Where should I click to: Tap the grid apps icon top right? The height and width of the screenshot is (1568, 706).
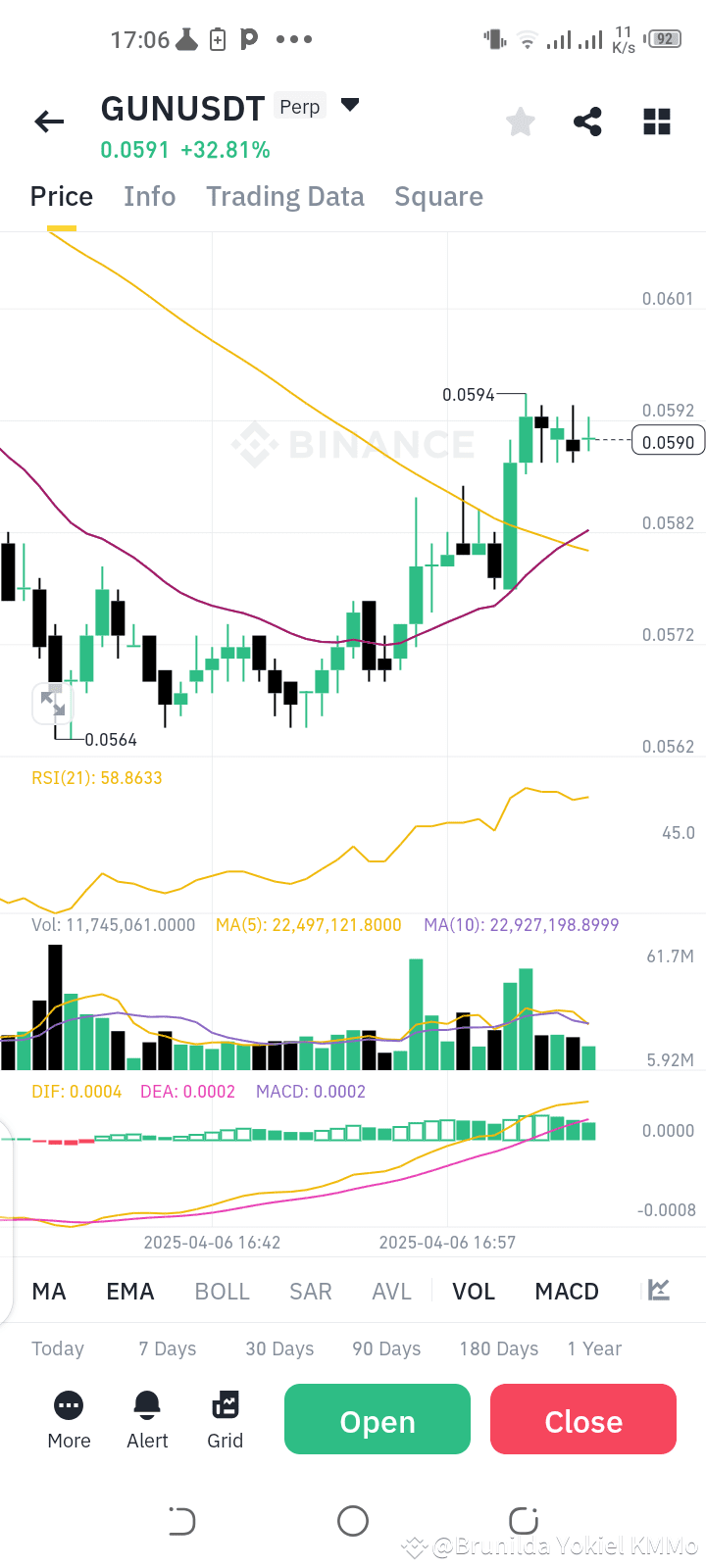tap(655, 121)
